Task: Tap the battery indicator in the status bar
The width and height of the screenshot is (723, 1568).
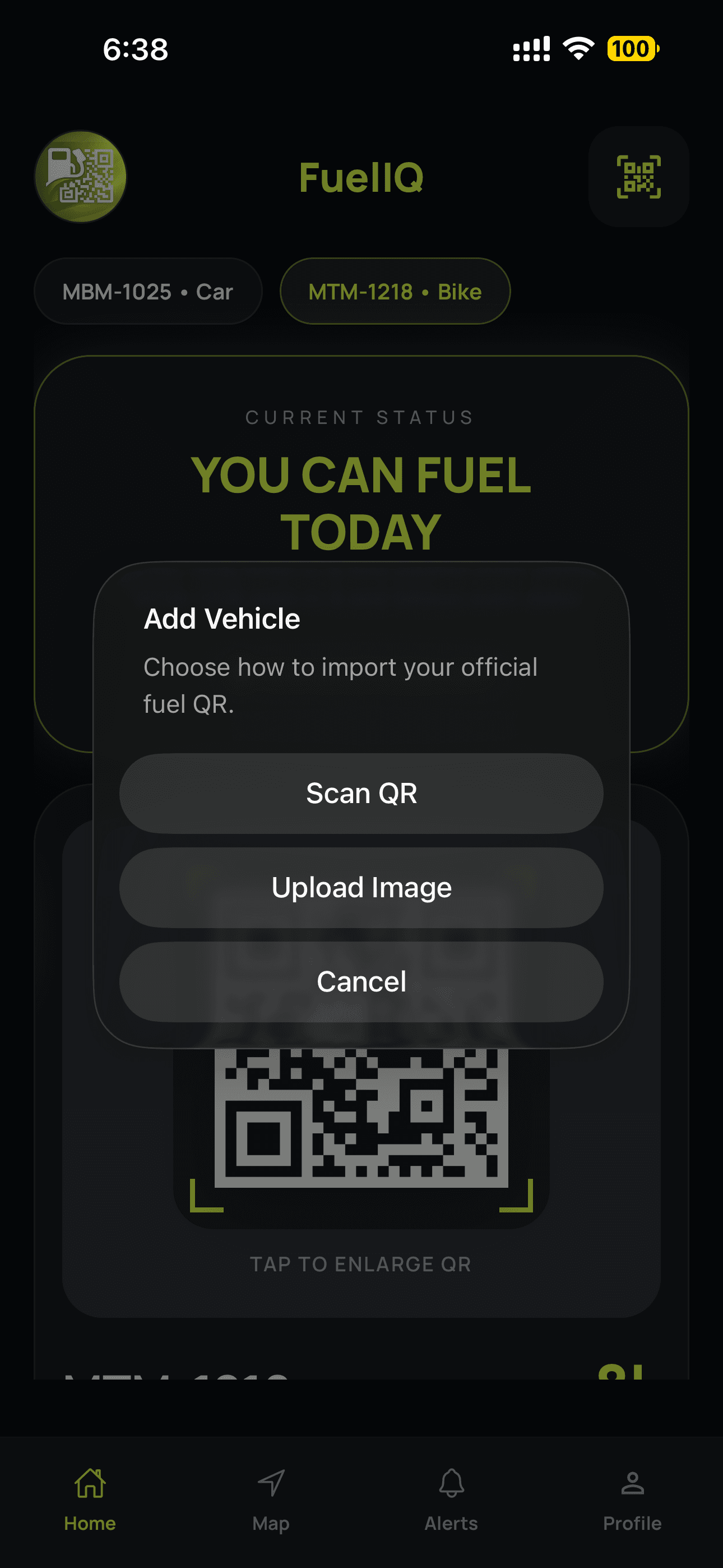Action: (x=631, y=50)
